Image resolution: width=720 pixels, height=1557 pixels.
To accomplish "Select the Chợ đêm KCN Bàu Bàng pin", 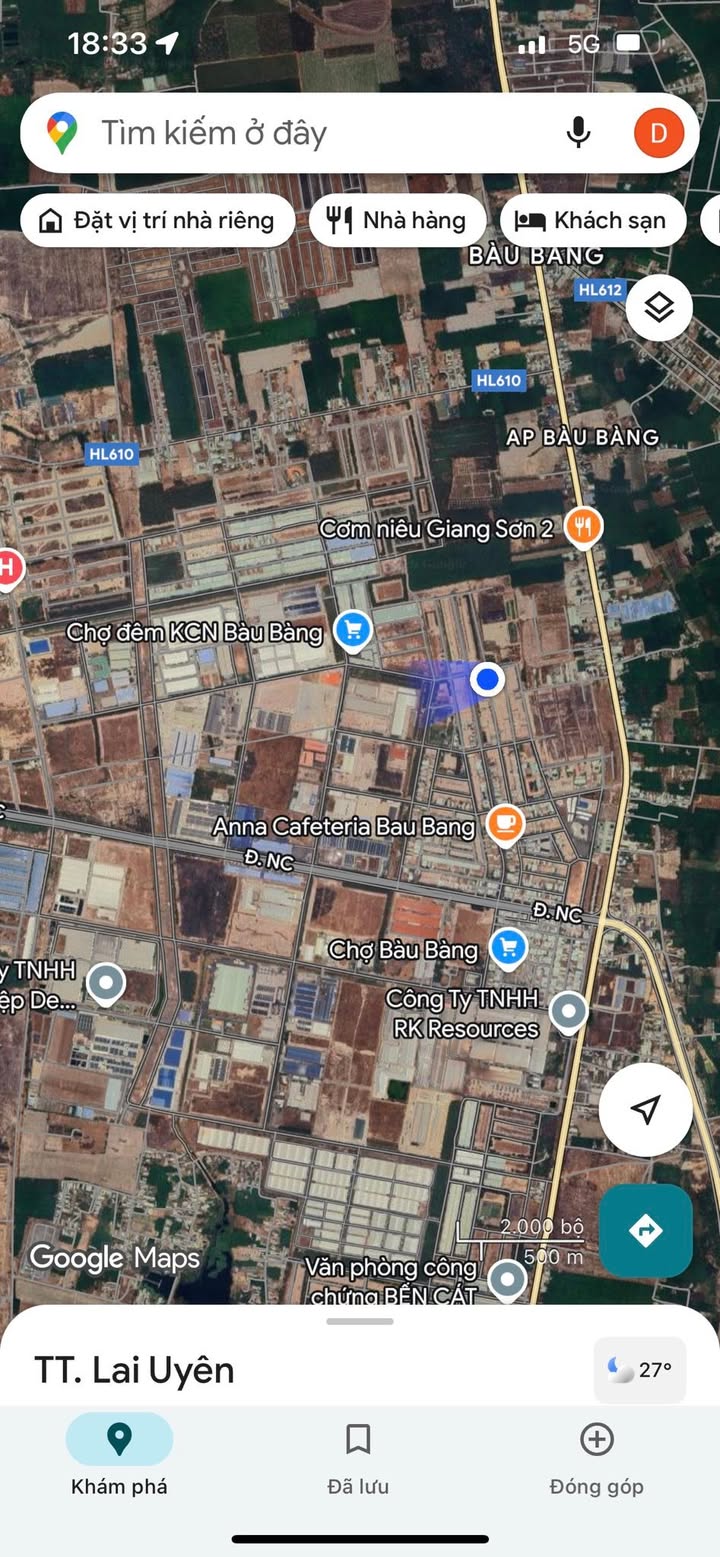I will point(352,630).
